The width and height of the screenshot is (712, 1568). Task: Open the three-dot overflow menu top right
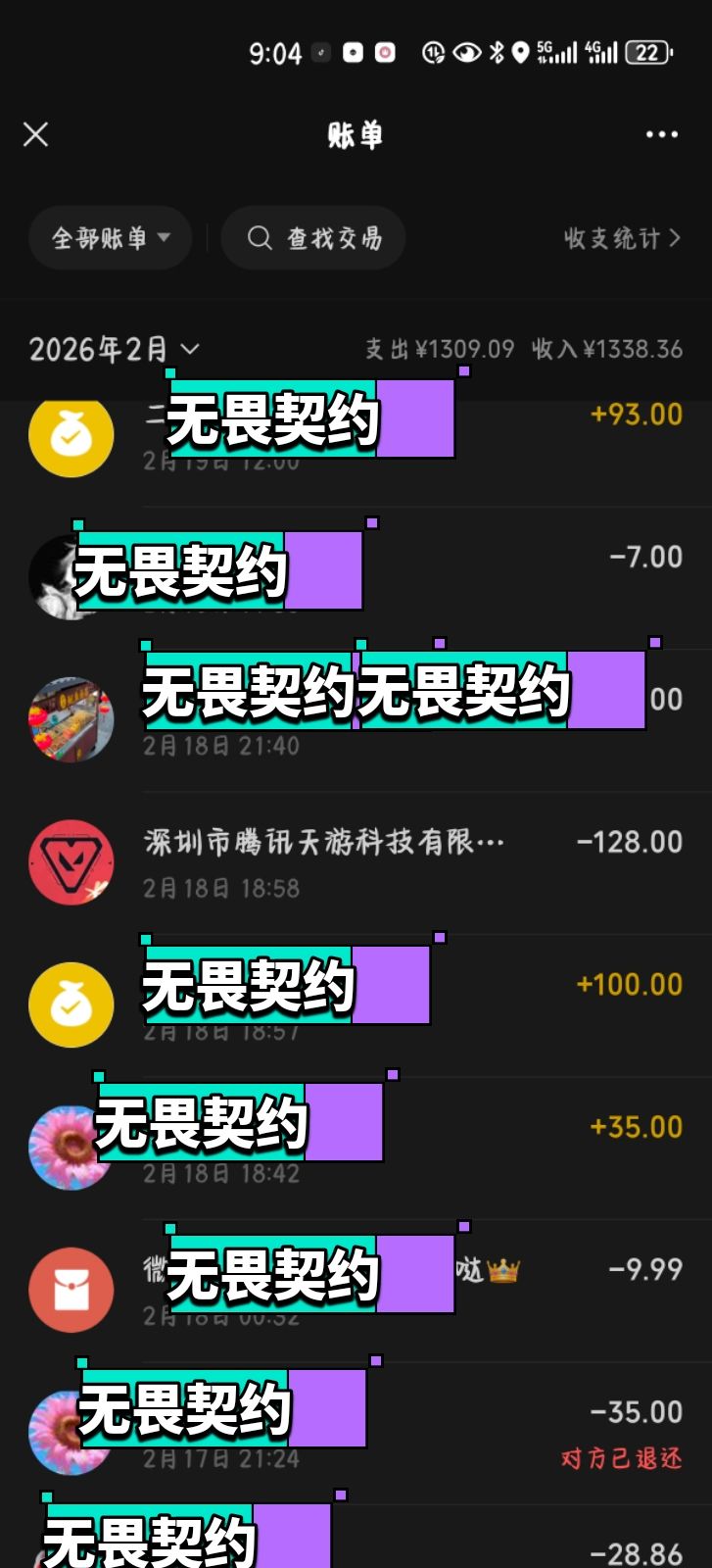(664, 134)
